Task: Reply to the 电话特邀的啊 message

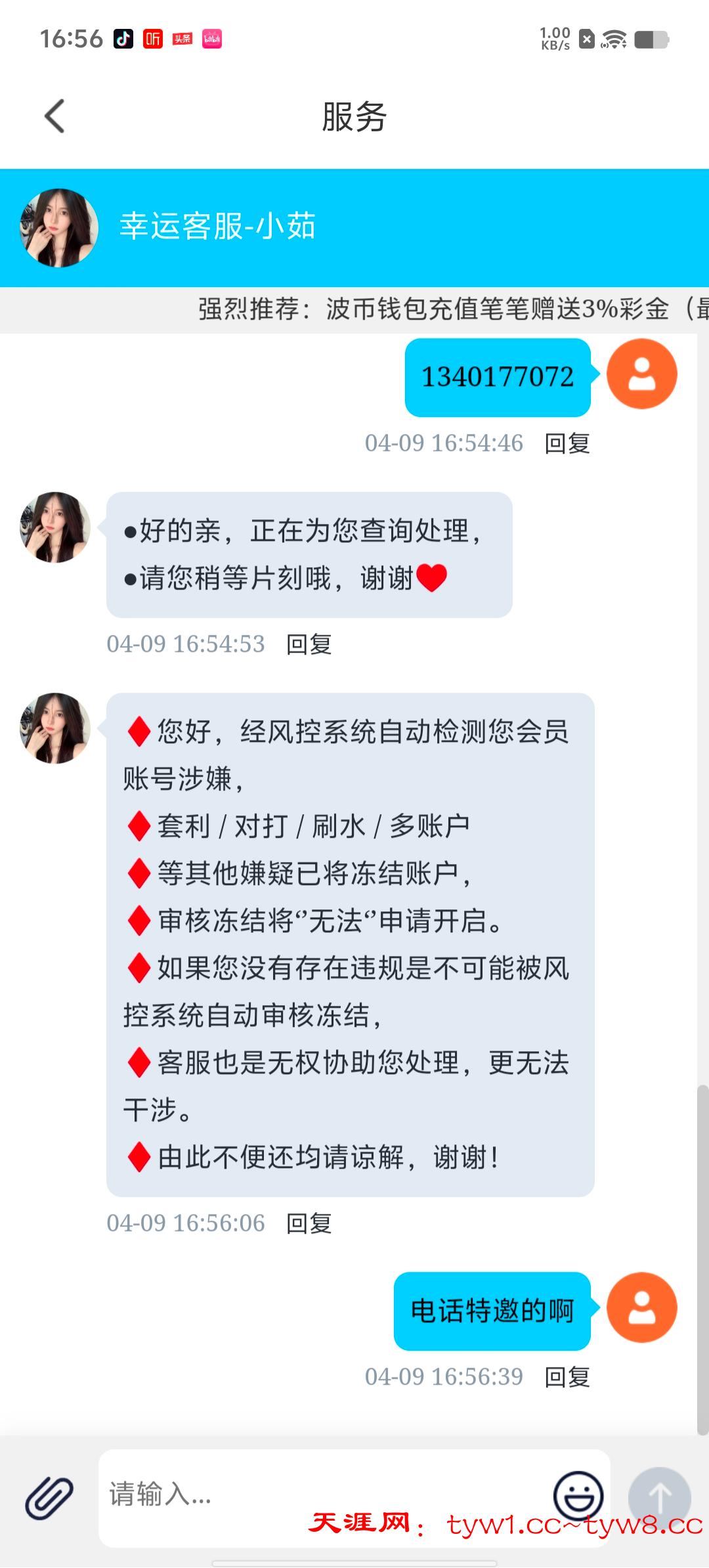Action: (567, 1378)
